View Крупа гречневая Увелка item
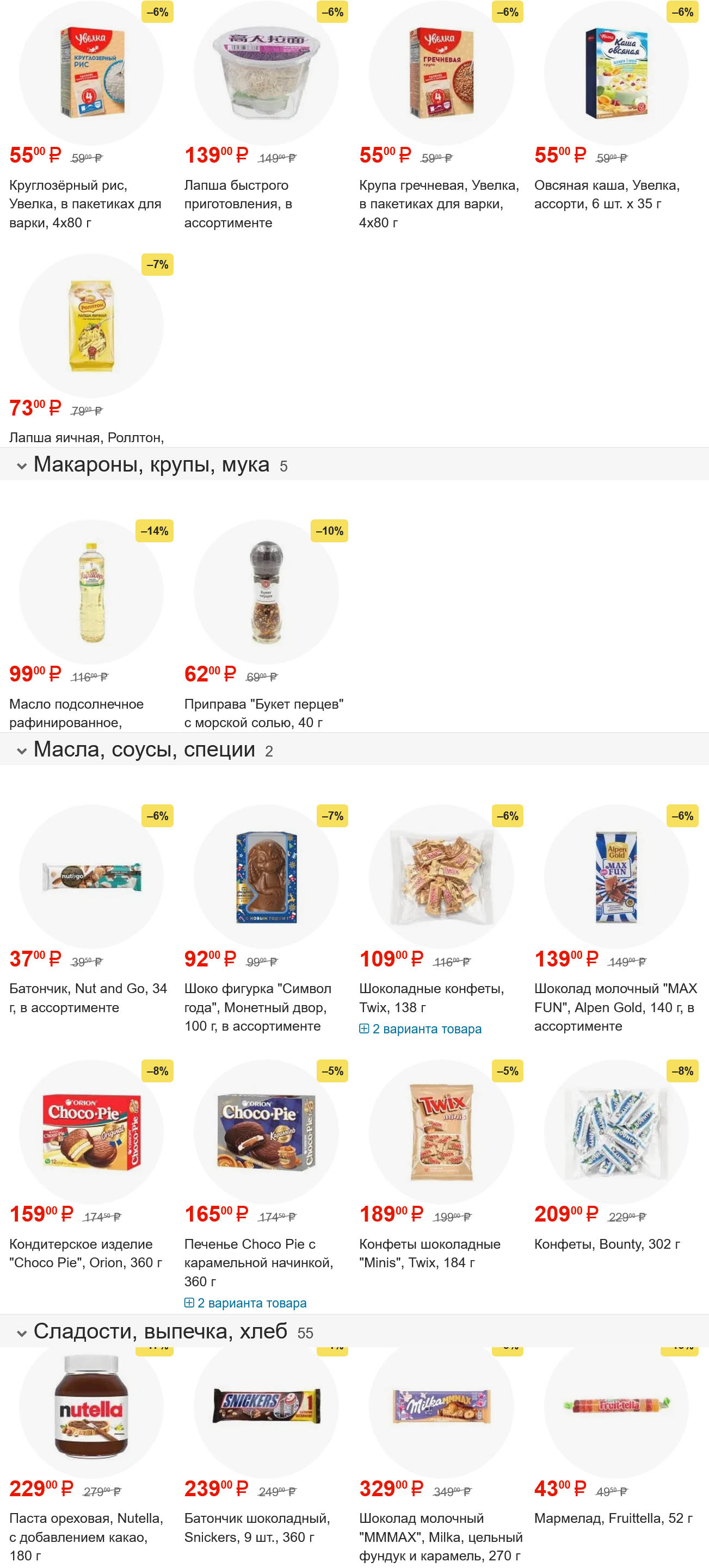The width and height of the screenshot is (709, 1568). (x=439, y=203)
